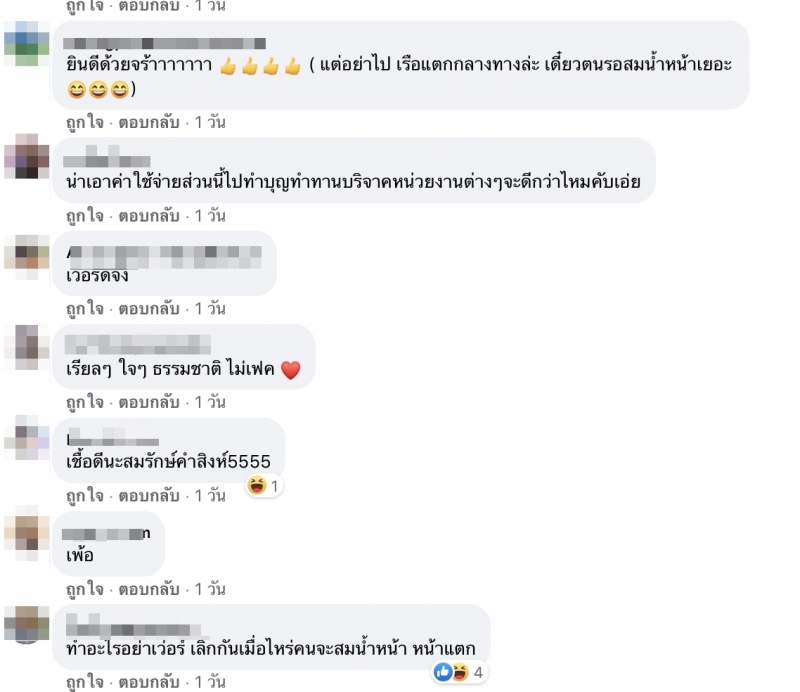The image size is (800, 692).
Task: Reply to the comment "เวอรดจง"
Action: coord(148,309)
